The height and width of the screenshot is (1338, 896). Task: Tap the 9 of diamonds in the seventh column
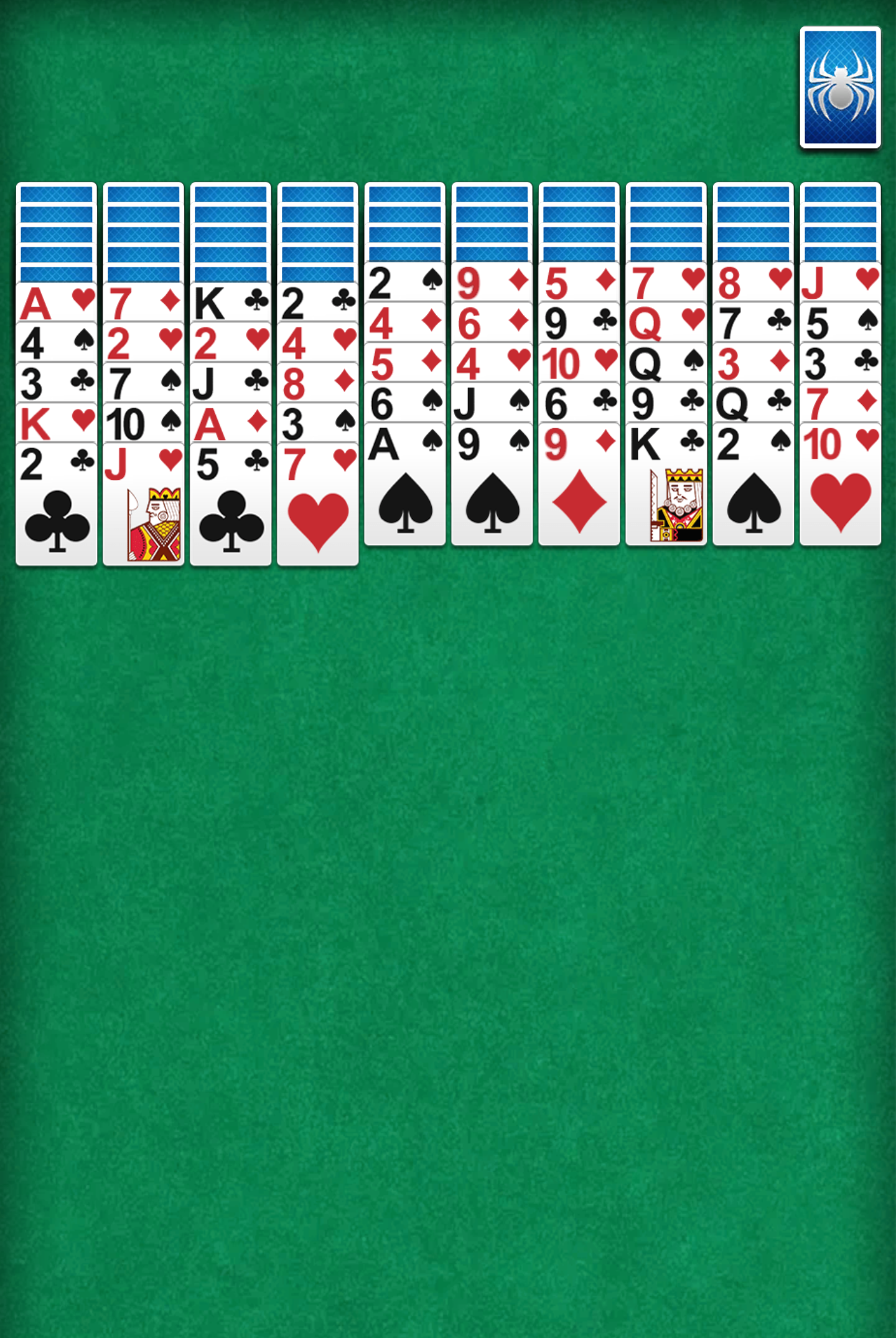pos(579,485)
